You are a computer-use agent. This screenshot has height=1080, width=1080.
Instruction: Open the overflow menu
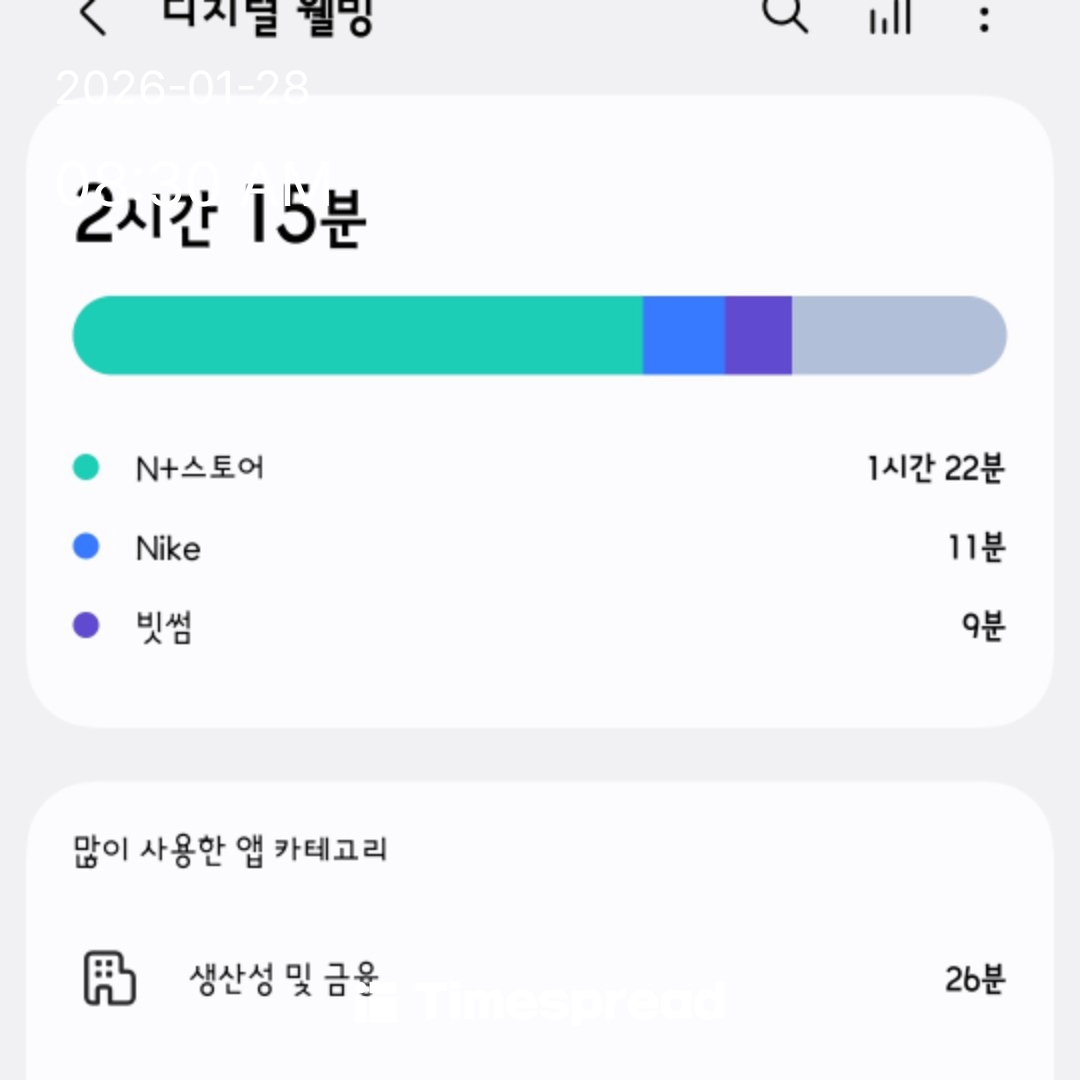point(984,17)
